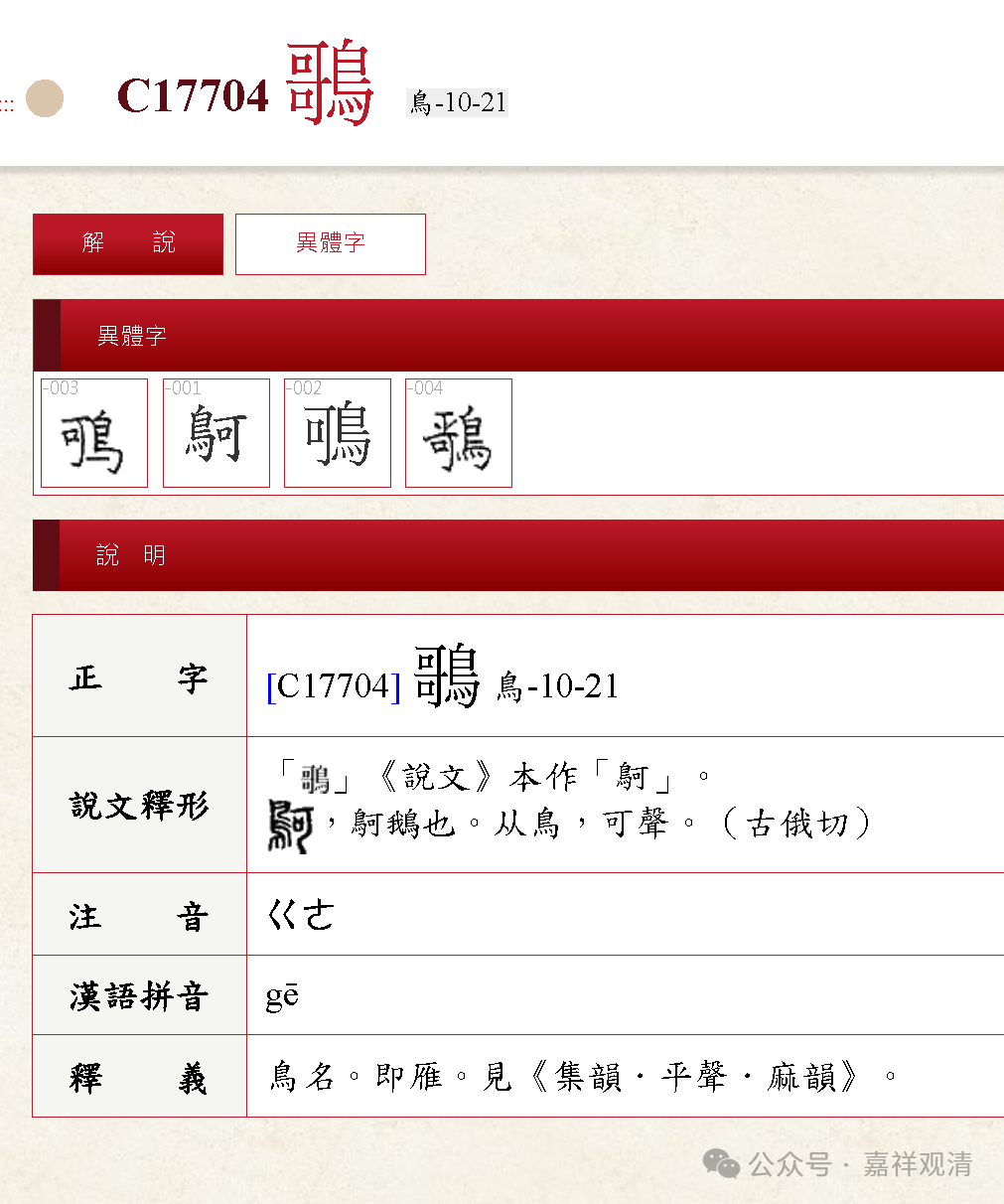
Task: Open variant character tile -003
Action: pyautogui.click(x=94, y=433)
